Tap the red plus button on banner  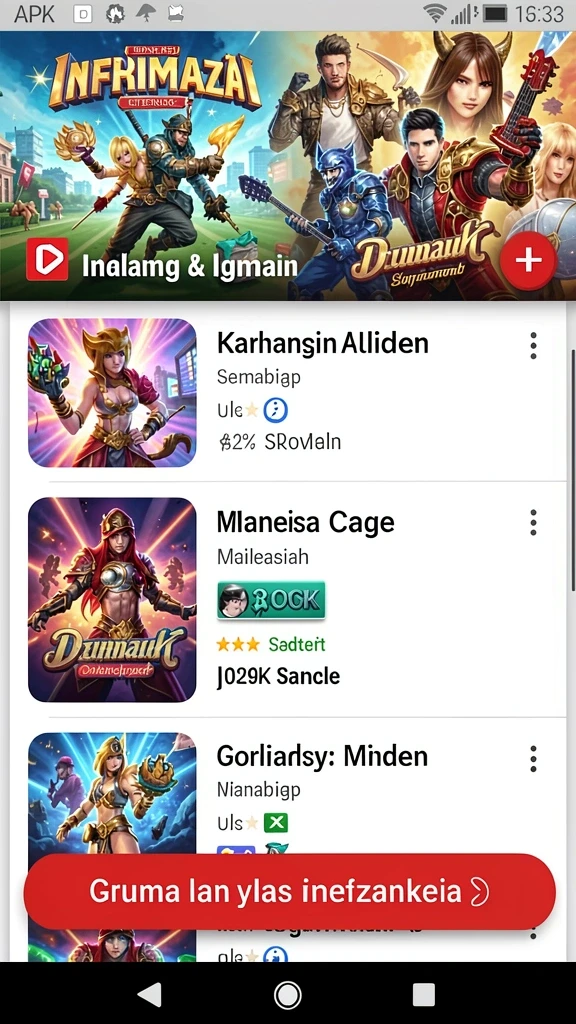point(528,260)
